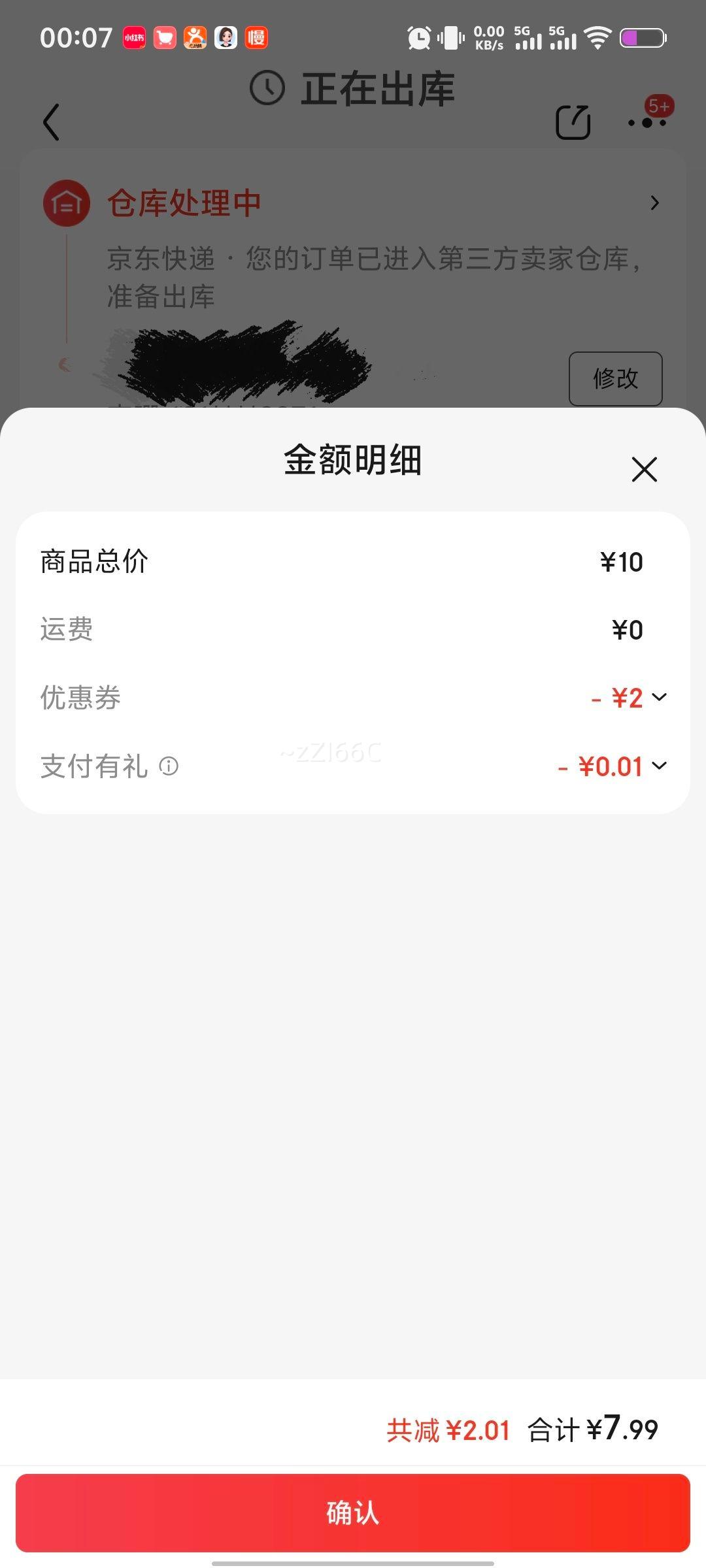This screenshot has width=706, height=1568.
Task: Close the 金额明细 sheet
Action: [644, 469]
